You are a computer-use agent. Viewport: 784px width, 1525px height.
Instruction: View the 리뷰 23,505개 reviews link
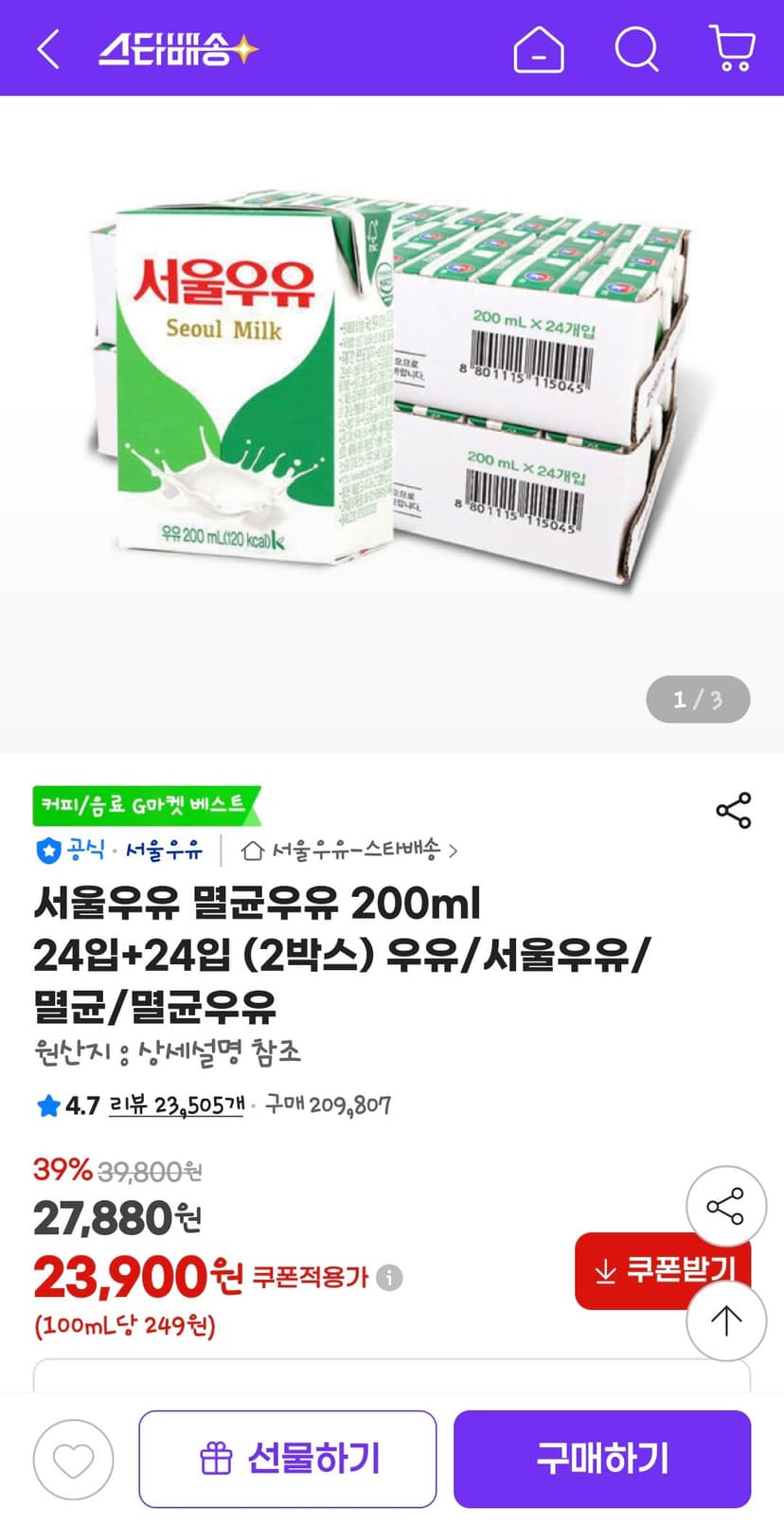(x=177, y=1104)
